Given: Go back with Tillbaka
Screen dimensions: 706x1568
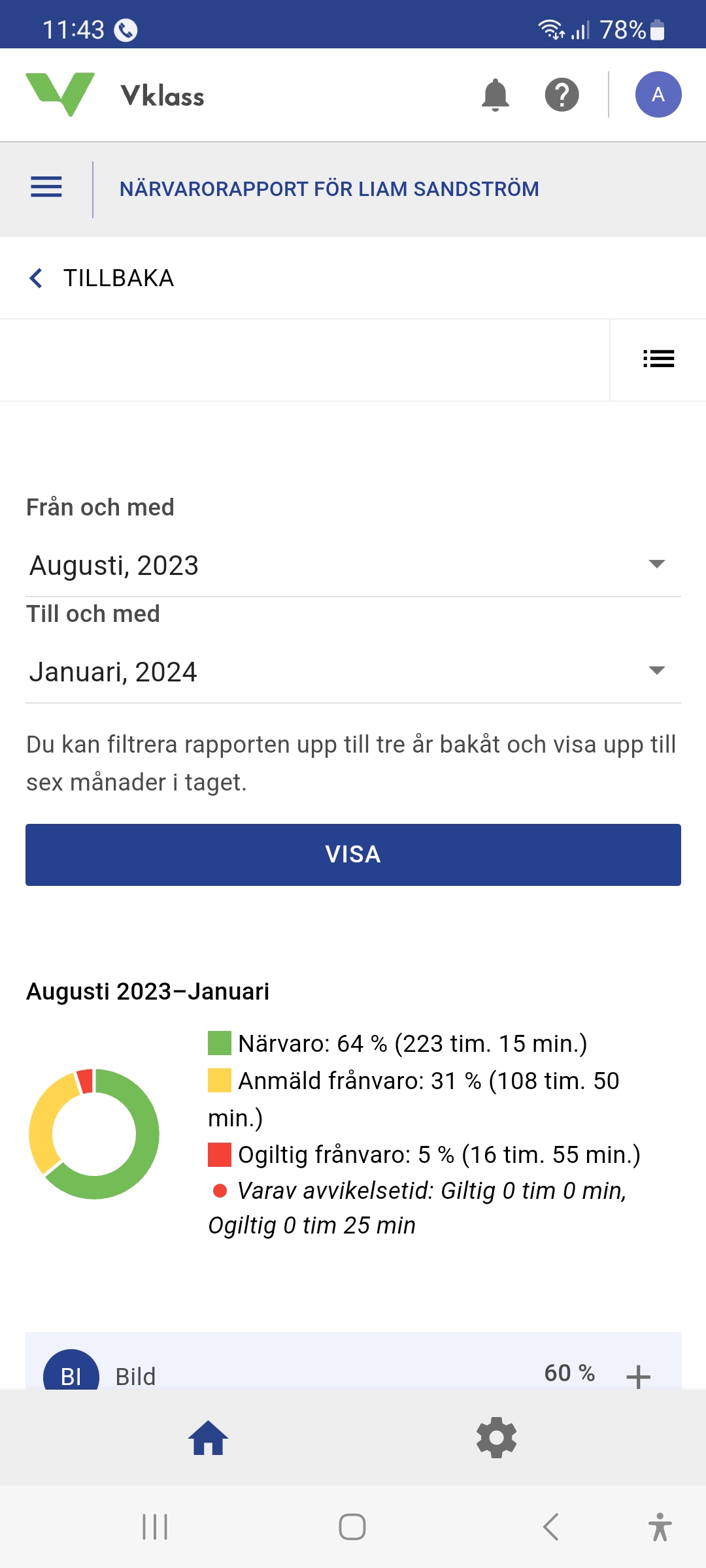Looking at the screenshot, I should (x=102, y=278).
